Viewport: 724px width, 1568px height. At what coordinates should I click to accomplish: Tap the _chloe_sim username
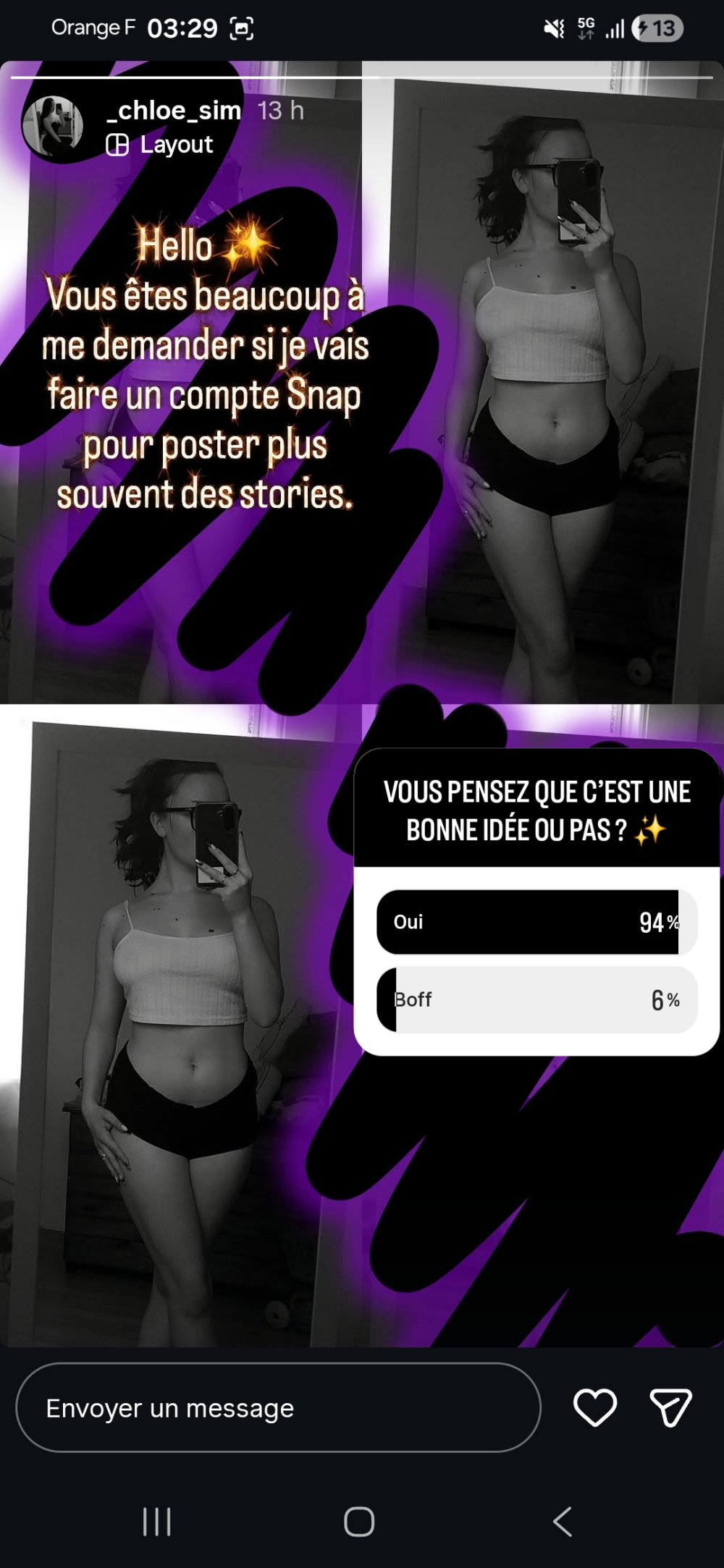tap(174, 111)
